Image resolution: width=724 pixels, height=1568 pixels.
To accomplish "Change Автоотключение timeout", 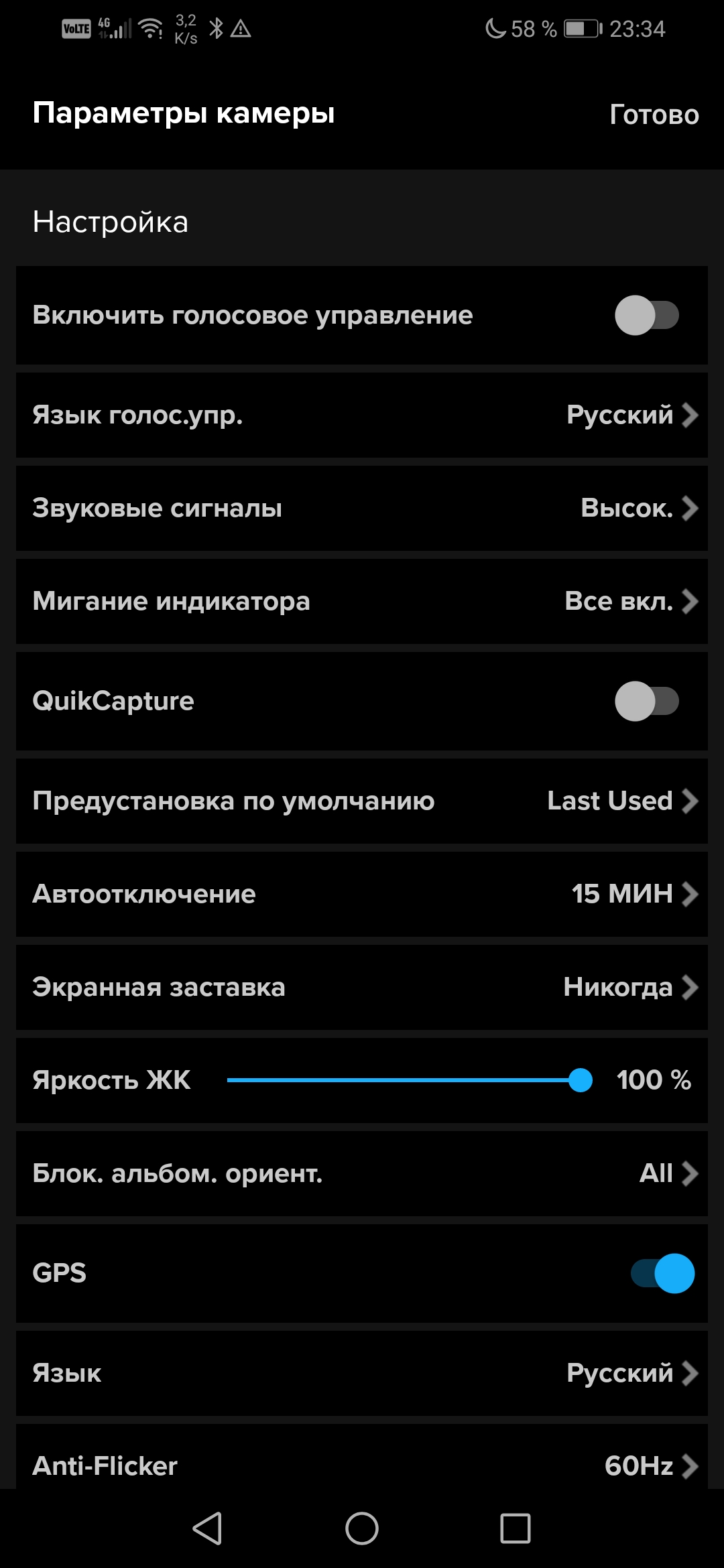I will [362, 895].
